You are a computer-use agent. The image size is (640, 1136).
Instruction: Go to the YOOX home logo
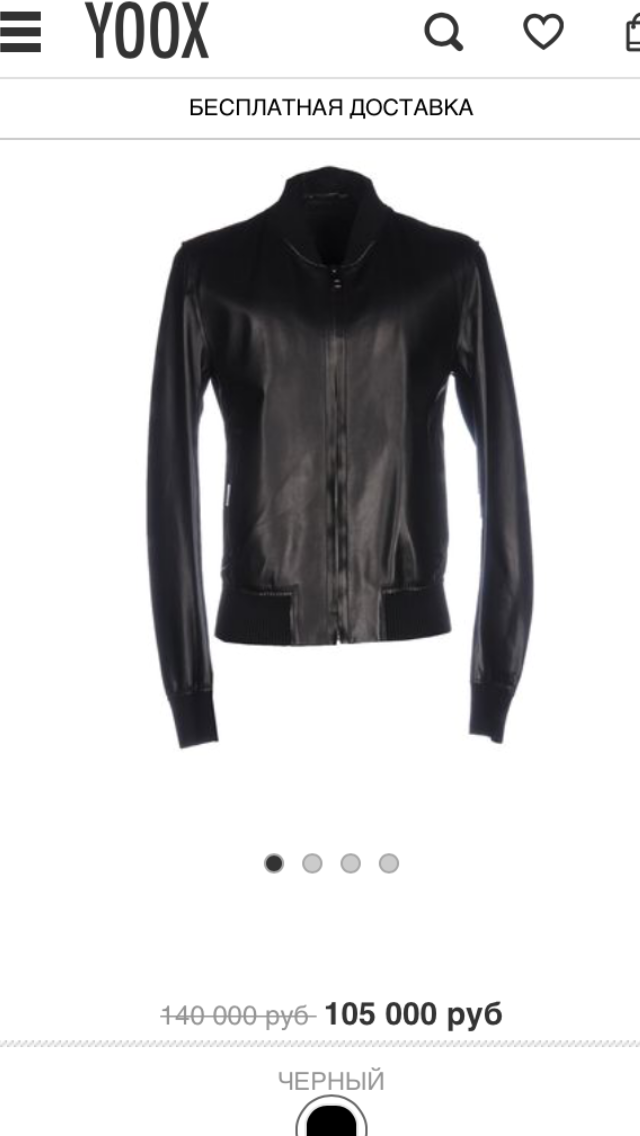[x=147, y=31]
